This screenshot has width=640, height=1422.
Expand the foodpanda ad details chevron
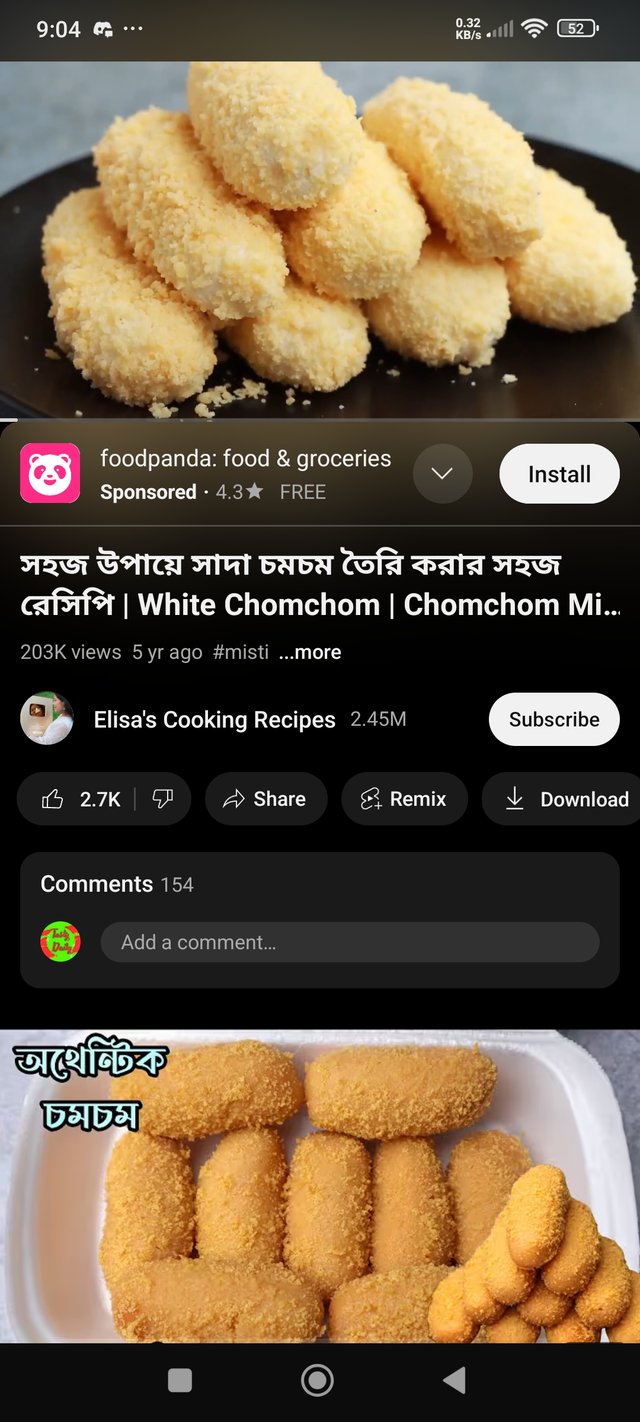(442, 474)
